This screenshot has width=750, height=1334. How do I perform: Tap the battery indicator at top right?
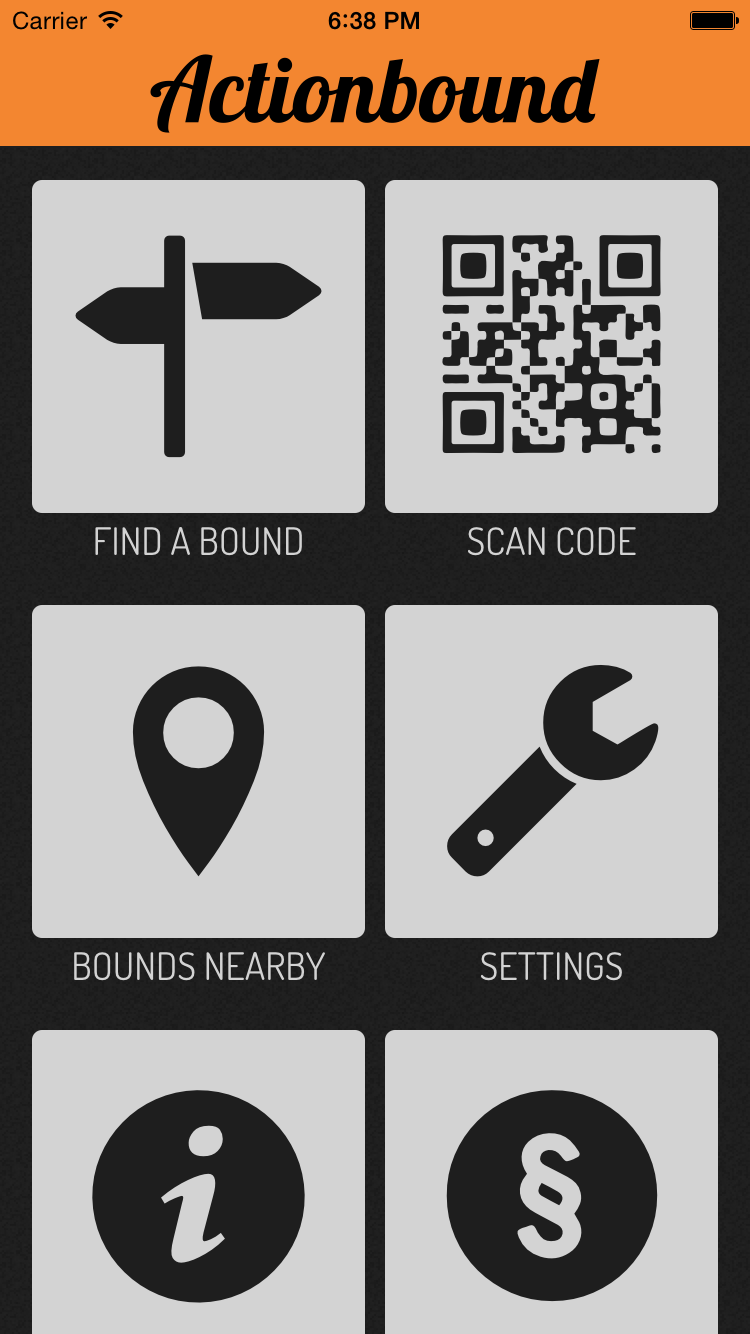click(x=712, y=19)
